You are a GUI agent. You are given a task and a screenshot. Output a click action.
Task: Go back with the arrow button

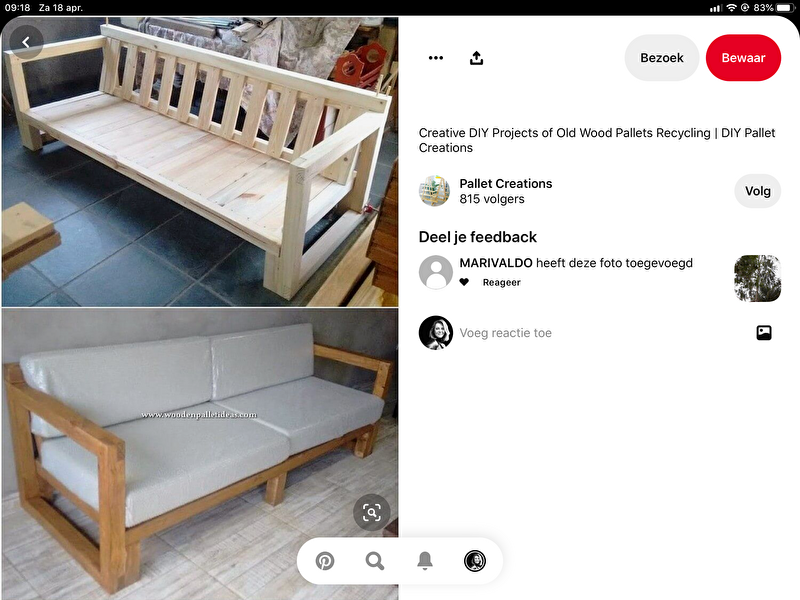coord(26,42)
